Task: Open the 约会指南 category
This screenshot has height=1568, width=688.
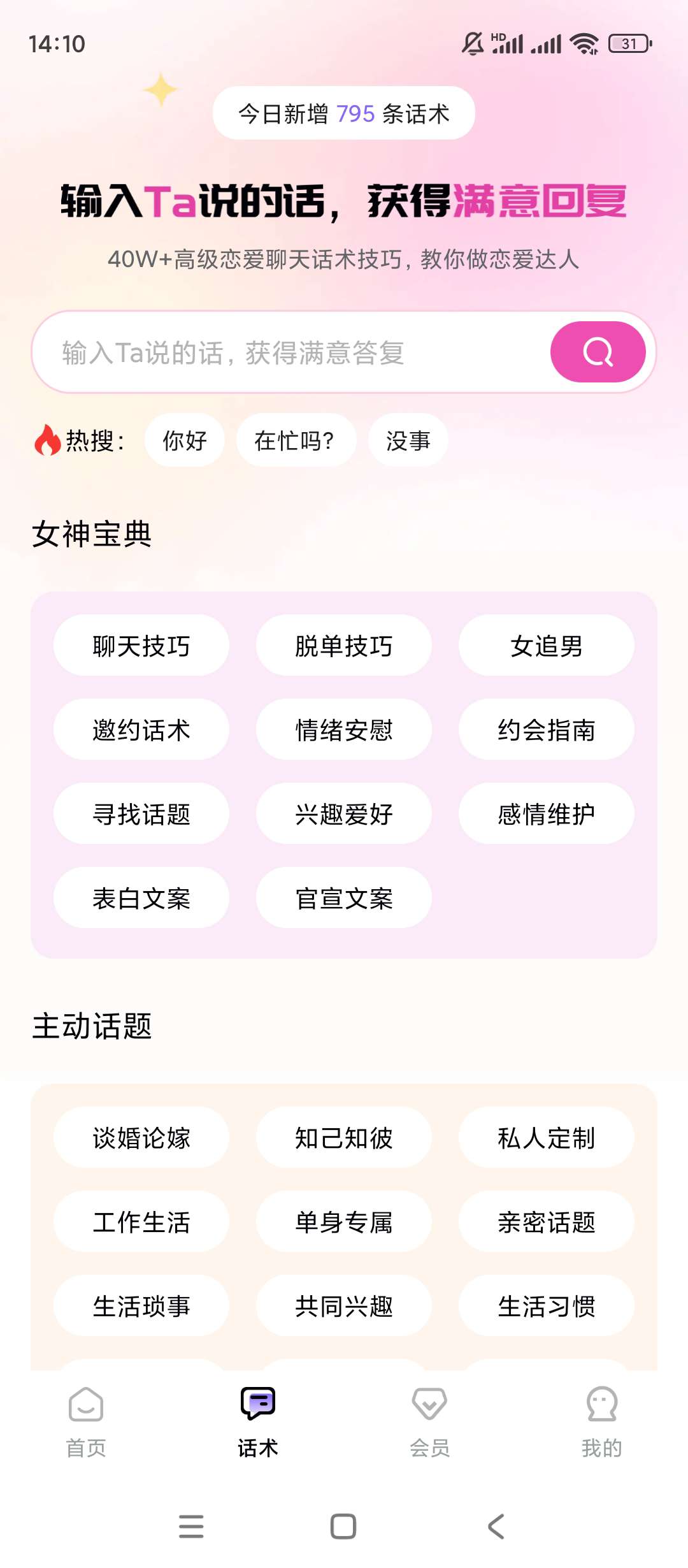Action: (x=546, y=730)
